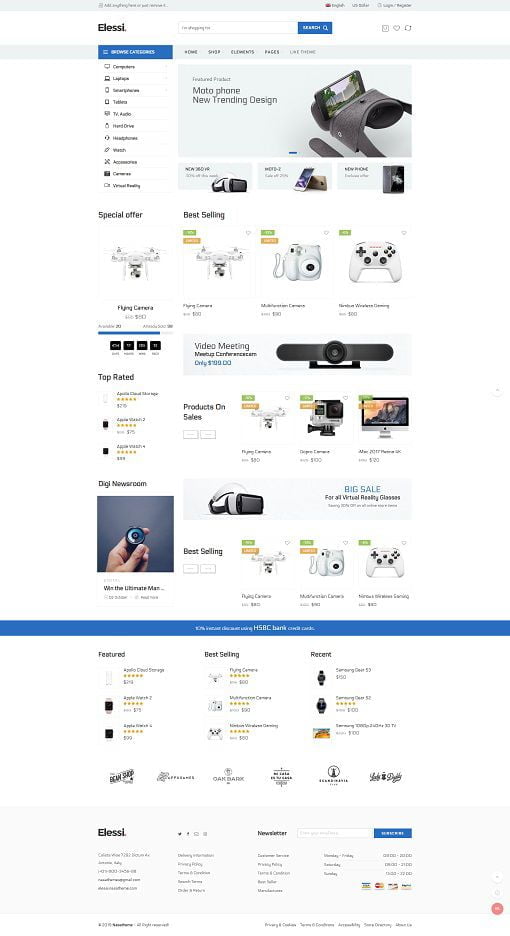Focus the "I'm shopping for" search field
510x936 pixels.
(x=238, y=27)
